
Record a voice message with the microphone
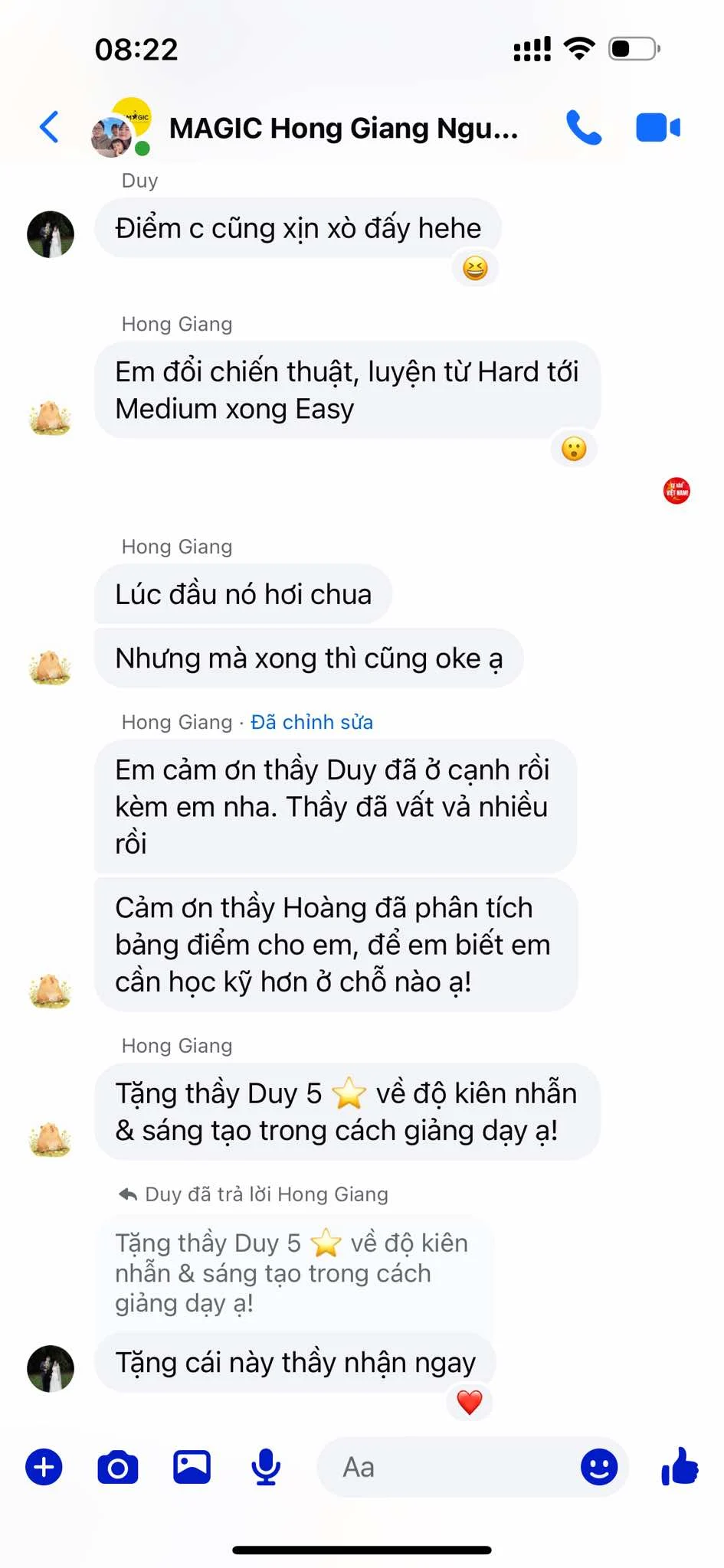pos(266,1467)
